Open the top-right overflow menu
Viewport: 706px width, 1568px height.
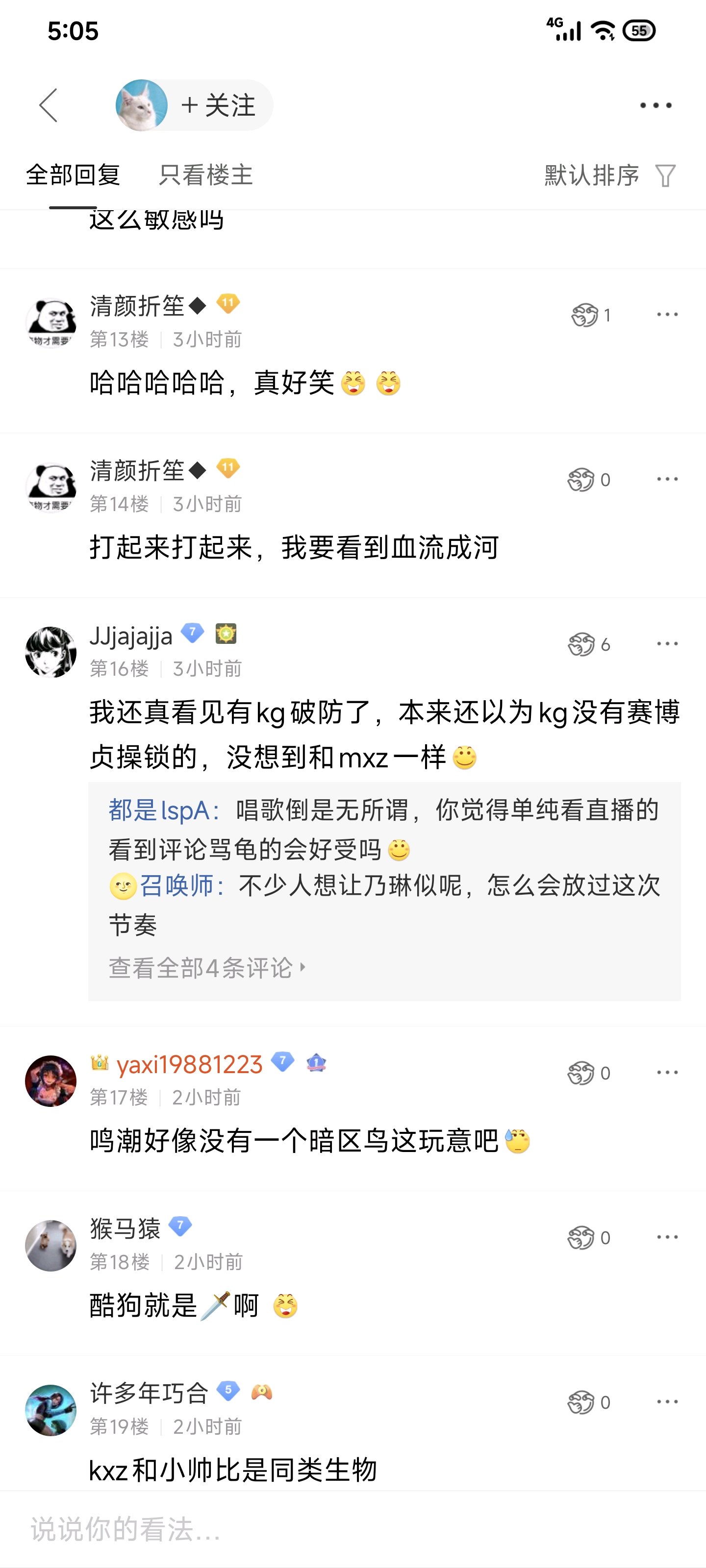pos(656,105)
